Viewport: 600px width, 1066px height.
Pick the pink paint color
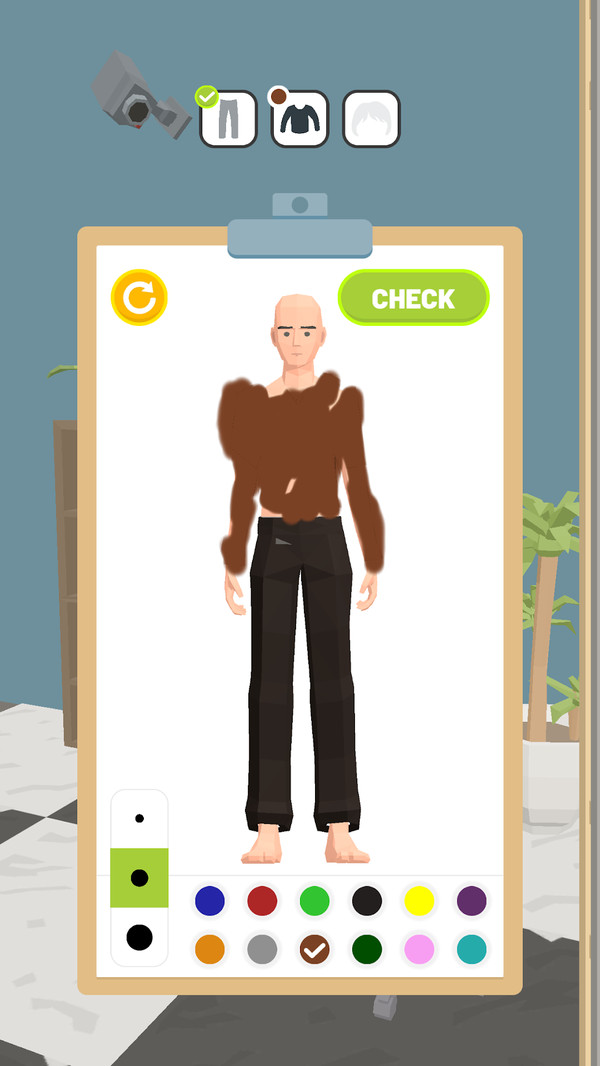click(419, 950)
